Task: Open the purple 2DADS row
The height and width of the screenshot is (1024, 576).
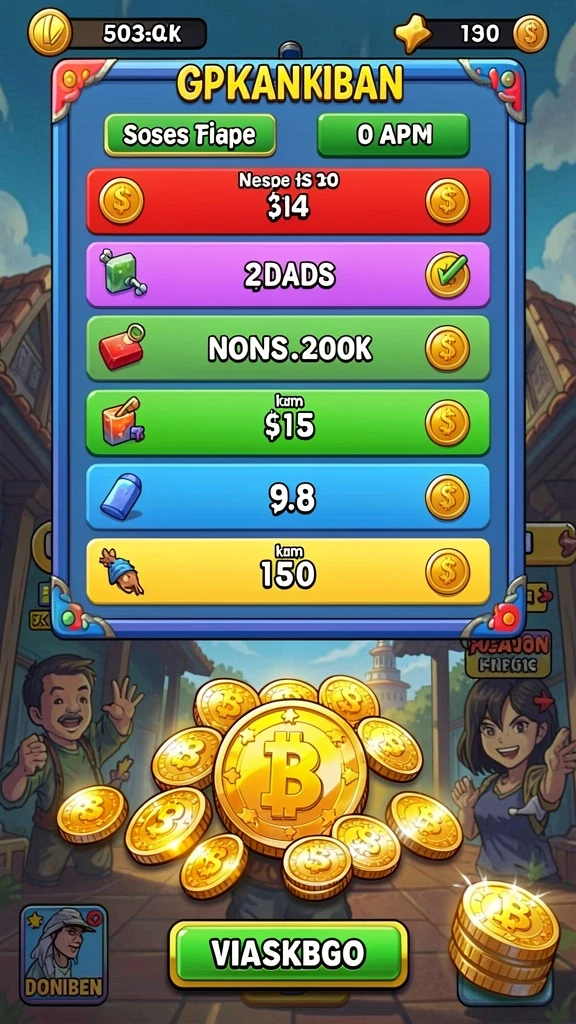Action: [x=288, y=275]
